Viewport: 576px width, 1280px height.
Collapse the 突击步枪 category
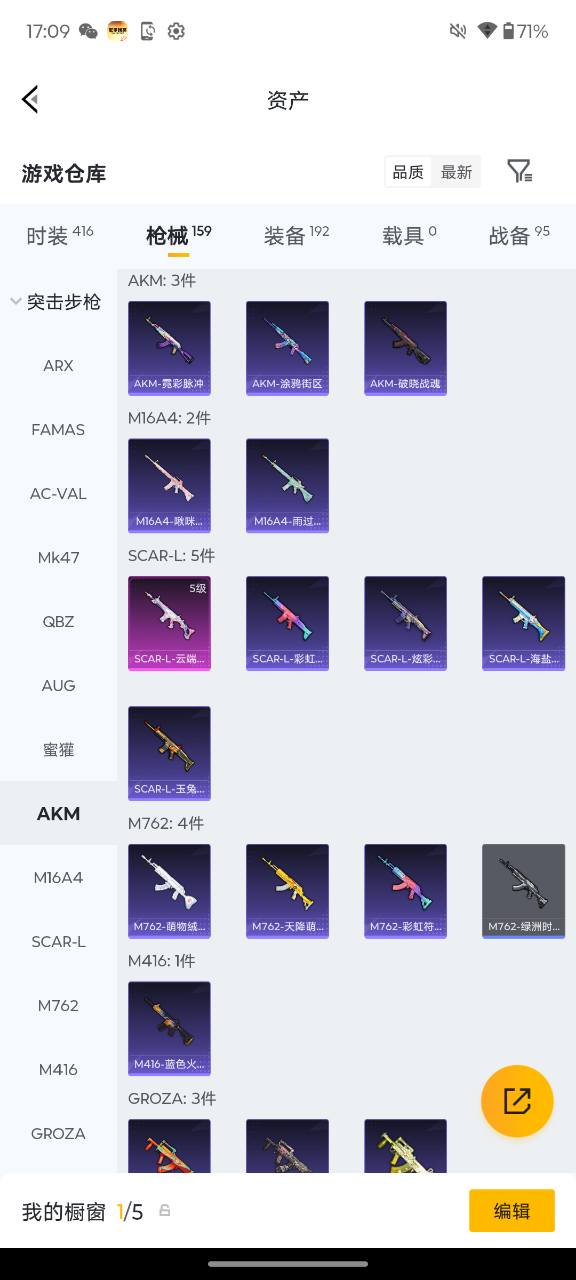pyautogui.click(x=56, y=301)
